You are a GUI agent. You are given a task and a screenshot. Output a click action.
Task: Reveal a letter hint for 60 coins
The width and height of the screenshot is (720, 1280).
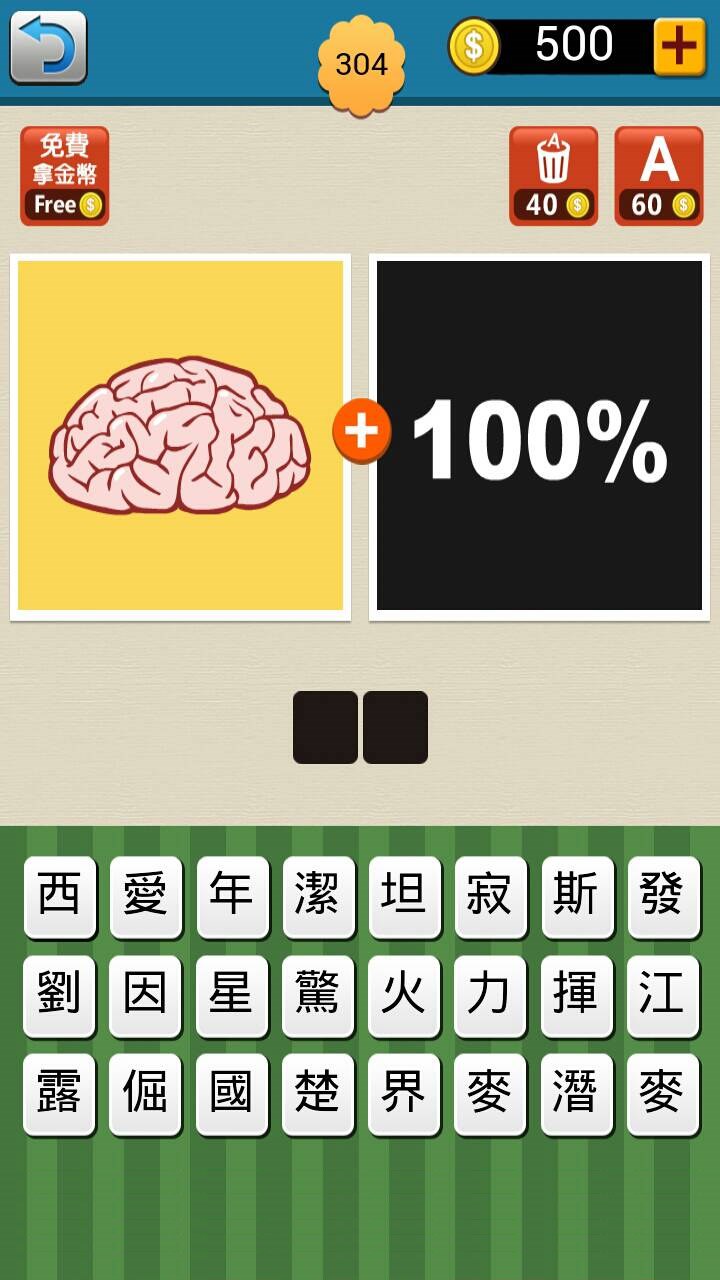click(x=658, y=176)
